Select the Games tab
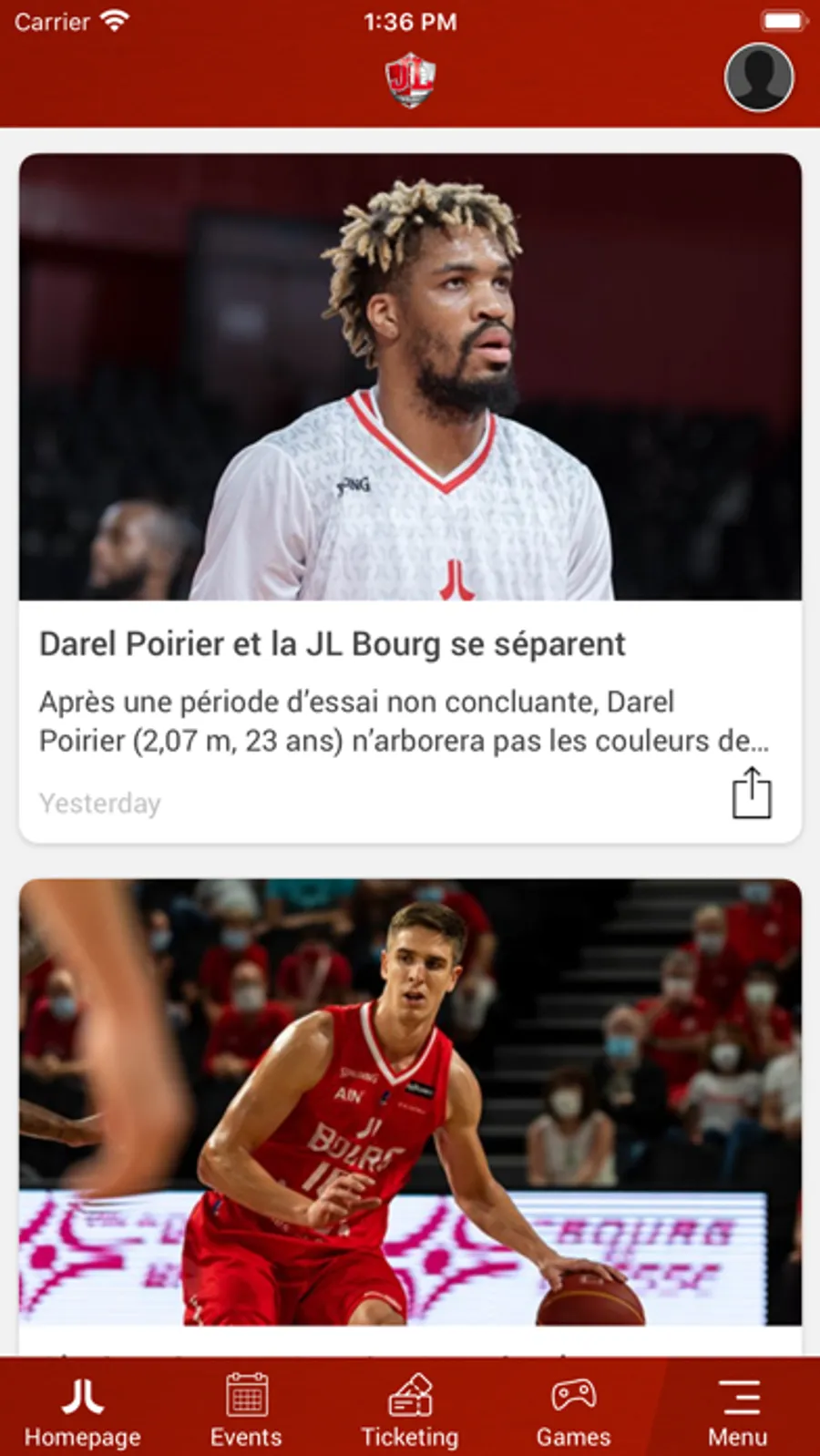 point(573,1409)
